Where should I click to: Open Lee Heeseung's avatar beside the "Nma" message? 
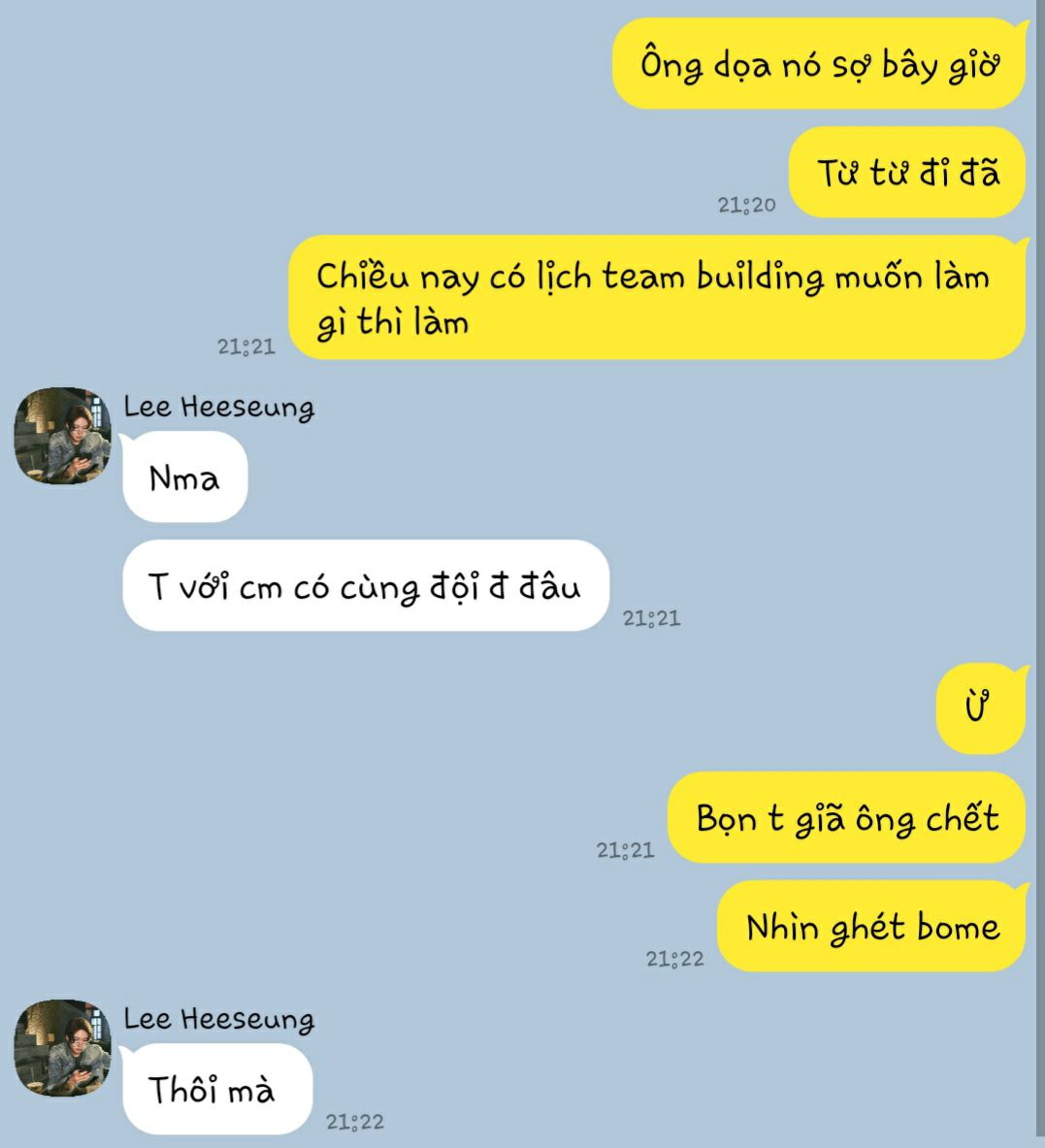click(62, 436)
